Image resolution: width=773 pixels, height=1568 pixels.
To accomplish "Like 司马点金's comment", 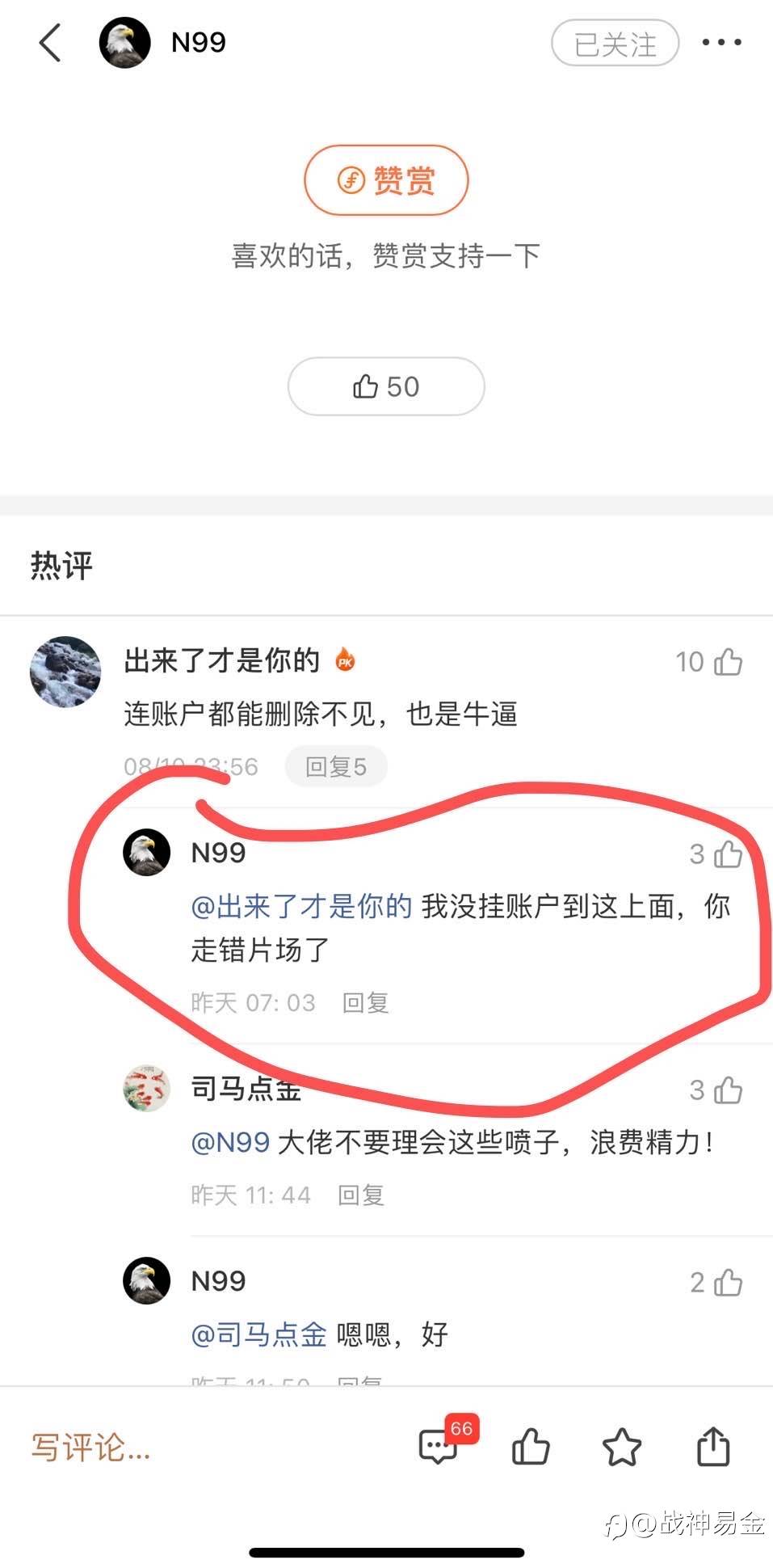I will [x=728, y=1090].
